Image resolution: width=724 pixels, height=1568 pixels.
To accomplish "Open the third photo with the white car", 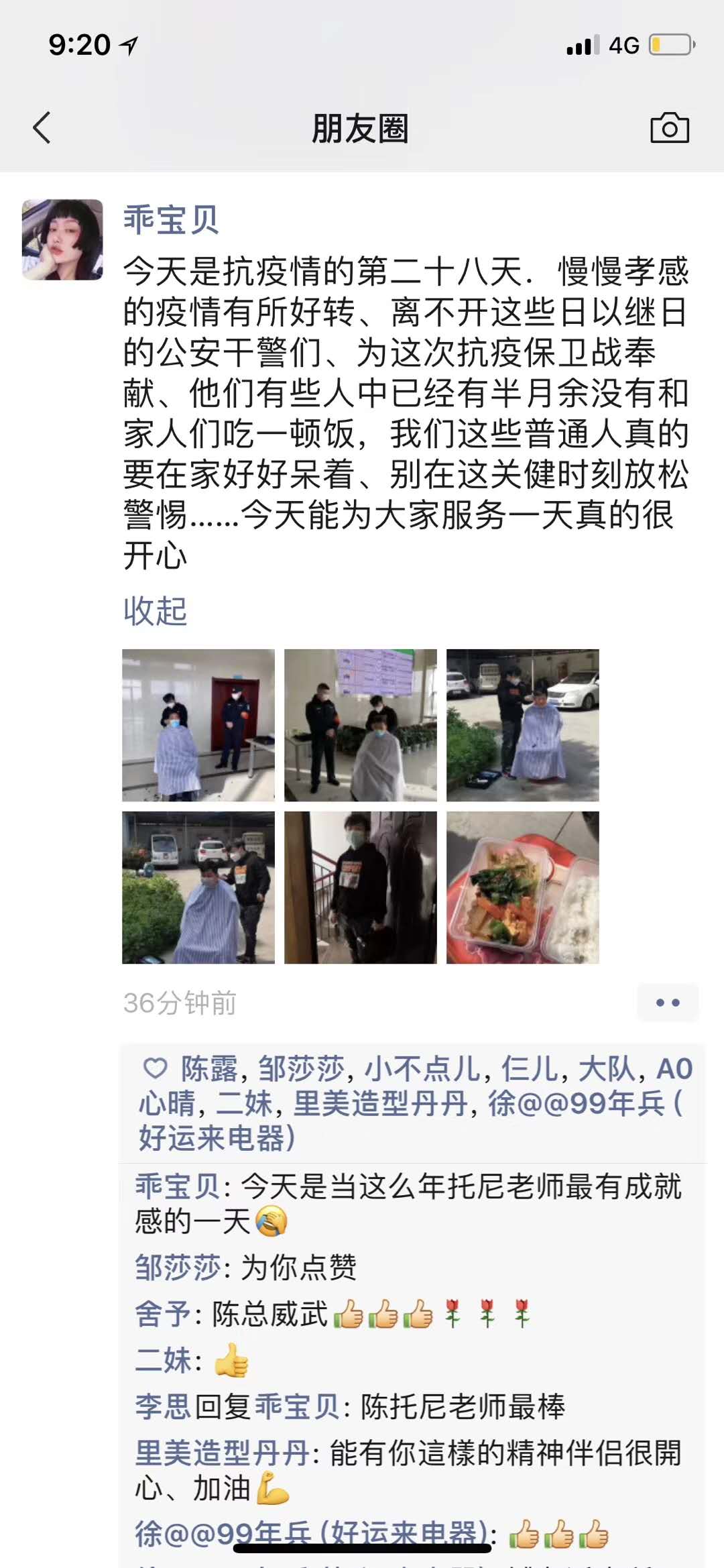I will [x=523, y=725].
